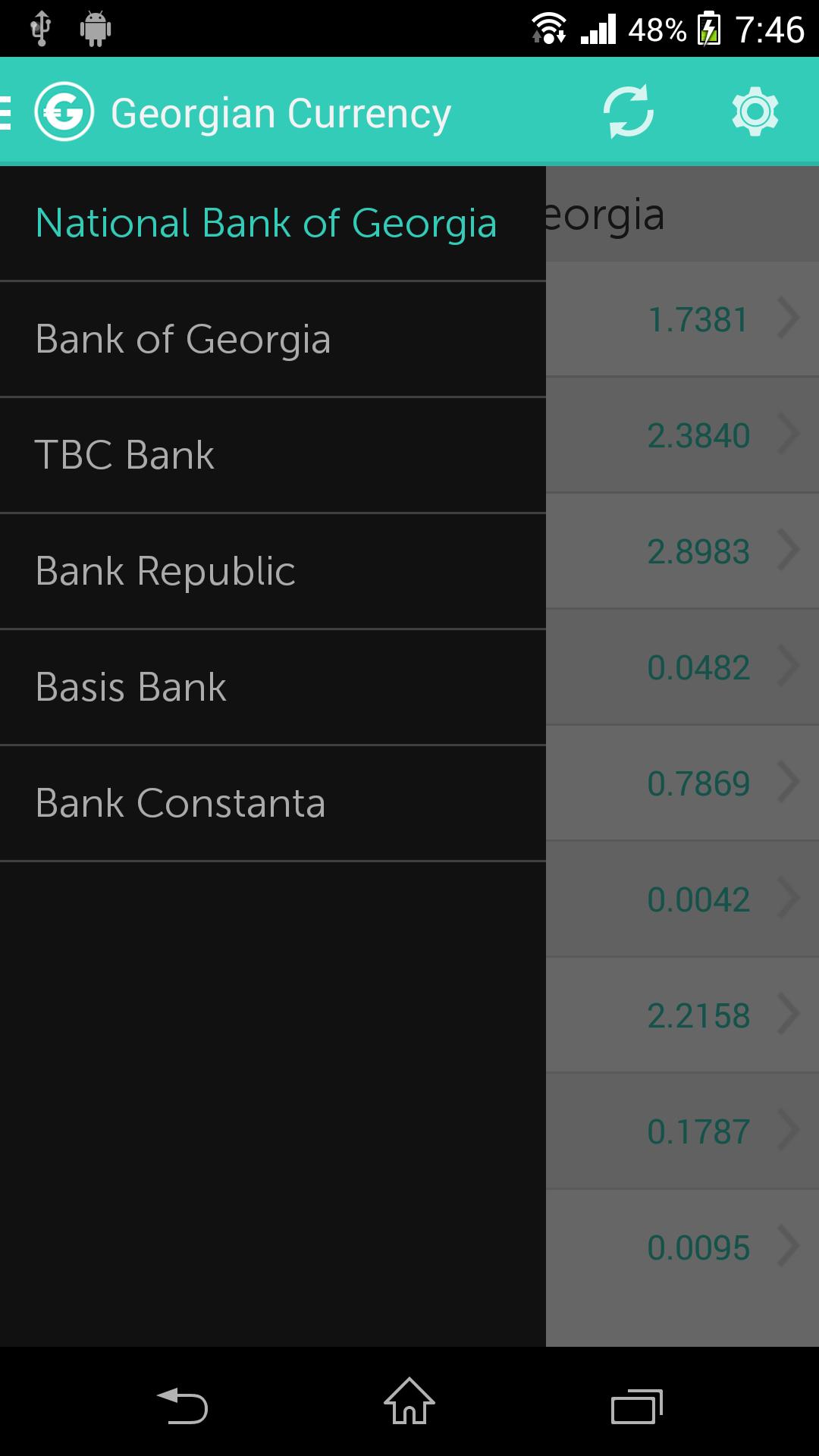Tap the hamburger menu at left edge
819x1456 pixels.
6,111
